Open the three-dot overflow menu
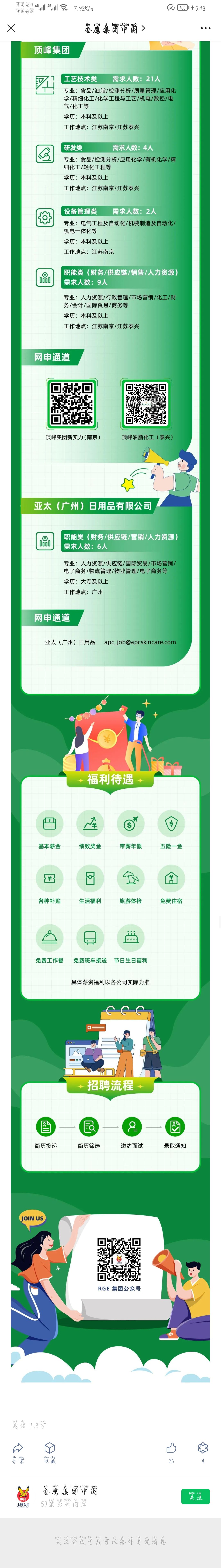221x1568 pixels. tap(205, 28)
